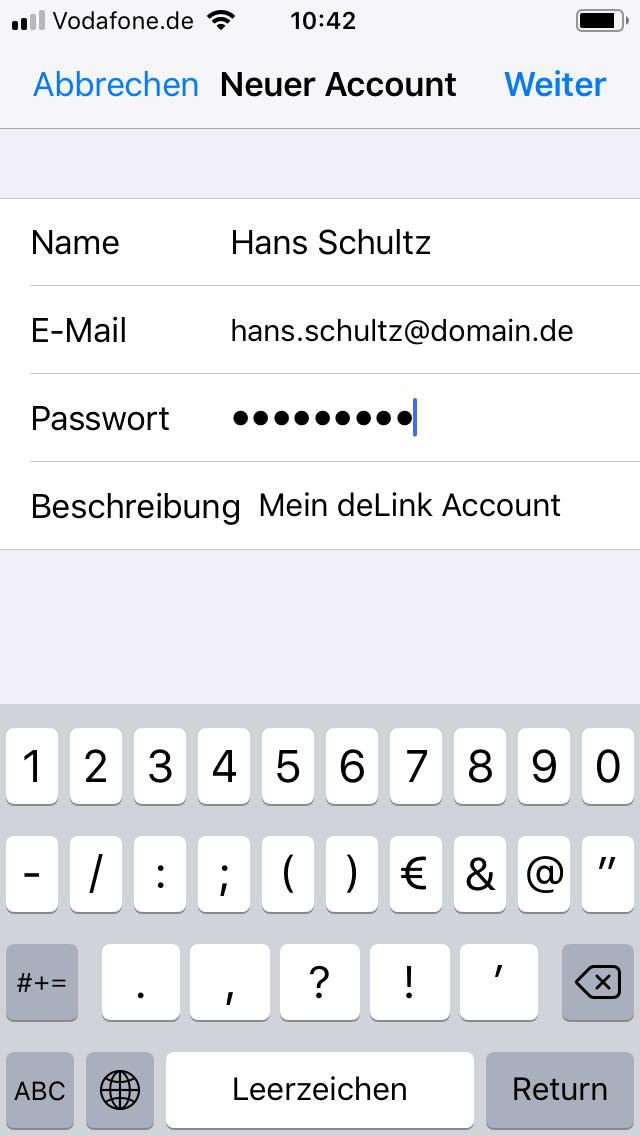This screenshot has width=640, height=1136.
Task: Switch the keyboard to ABC letters
Action: coord(40,1089)
